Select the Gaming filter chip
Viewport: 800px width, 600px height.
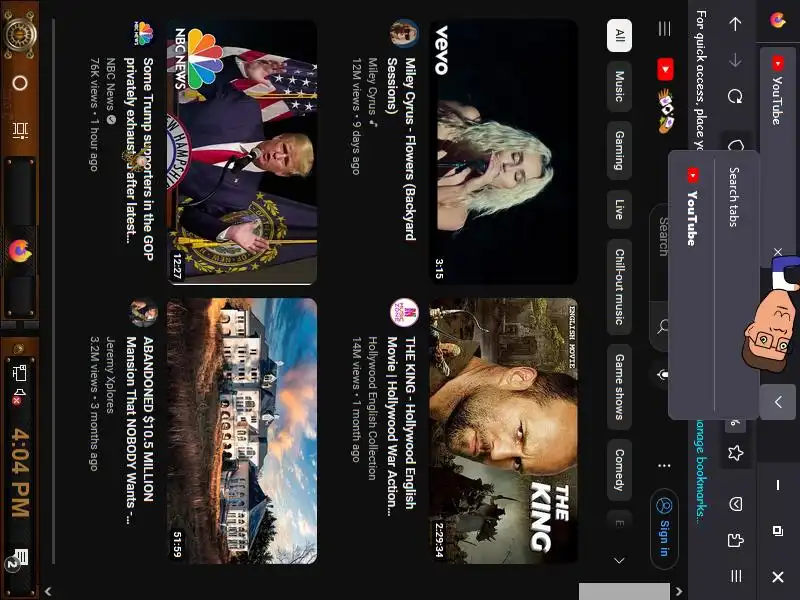(619, 150)
